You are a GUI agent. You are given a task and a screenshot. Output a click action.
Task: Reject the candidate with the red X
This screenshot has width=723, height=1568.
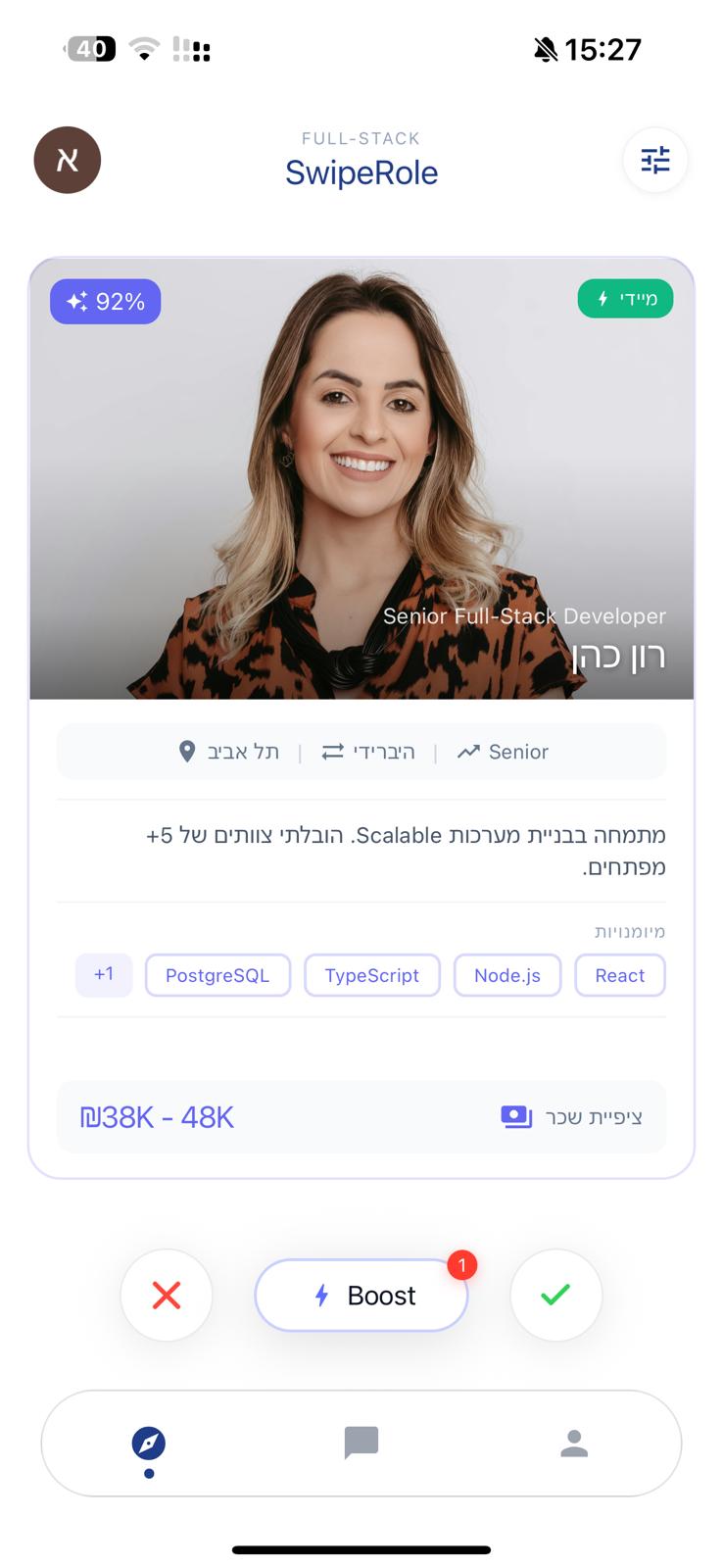pos(167,1295)
